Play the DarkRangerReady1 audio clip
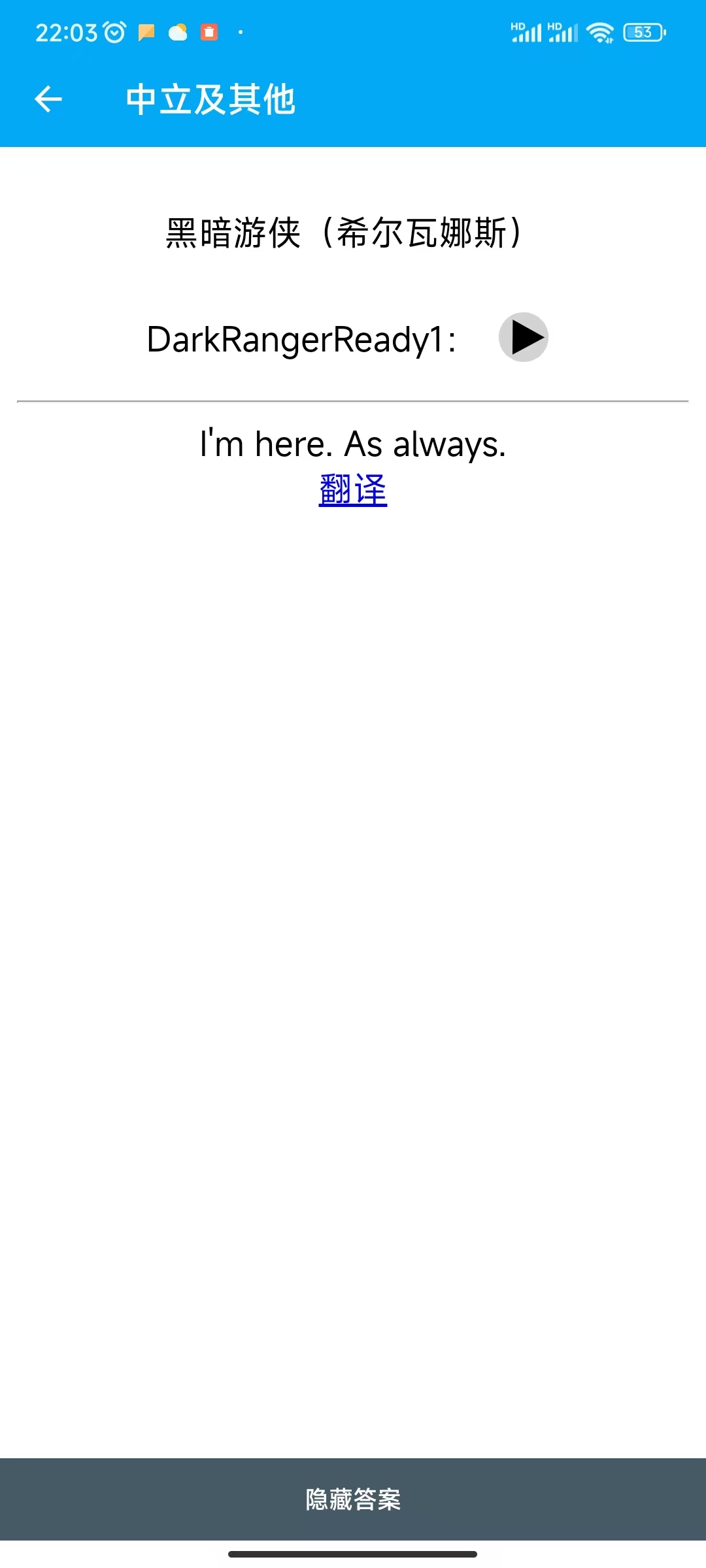The image size is (706, 1568). click(x=524, y=337)
